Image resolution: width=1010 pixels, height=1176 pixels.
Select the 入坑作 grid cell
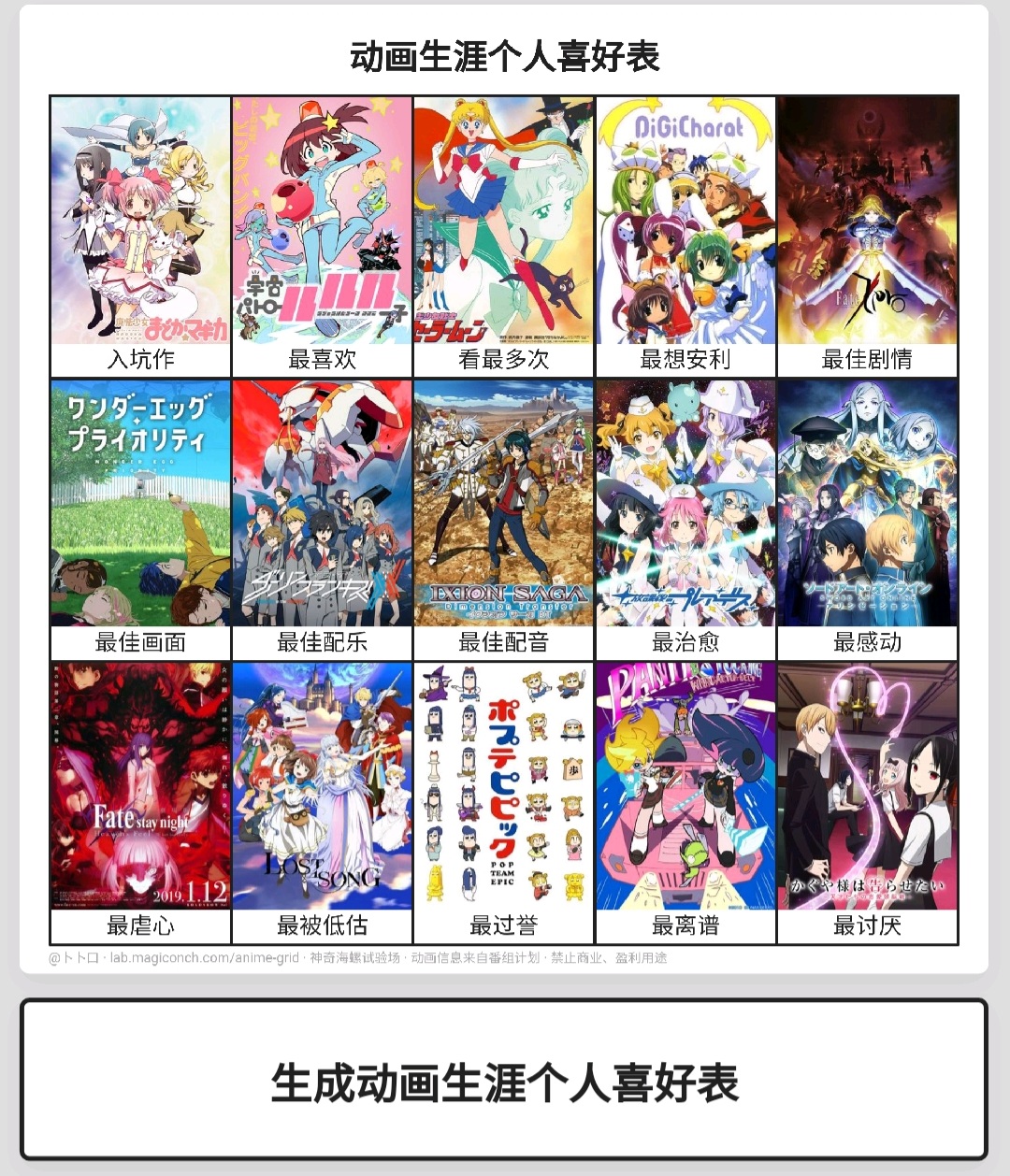coord(140,236)
